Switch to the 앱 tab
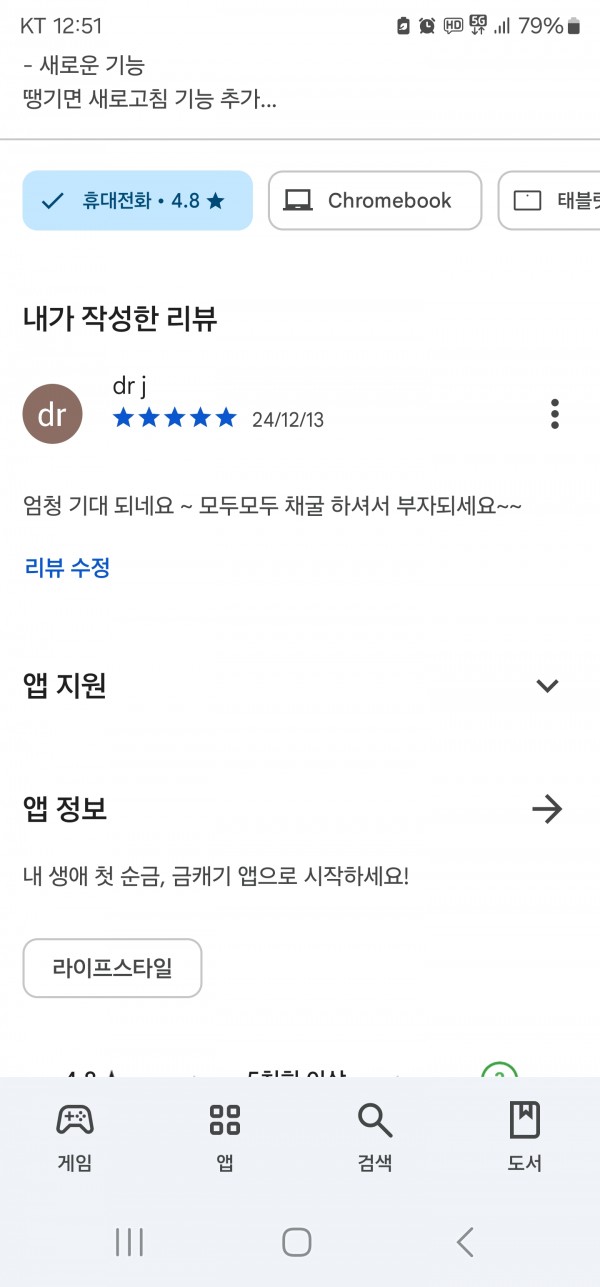Screen dimensions: 600x1287 (225, 1137)
